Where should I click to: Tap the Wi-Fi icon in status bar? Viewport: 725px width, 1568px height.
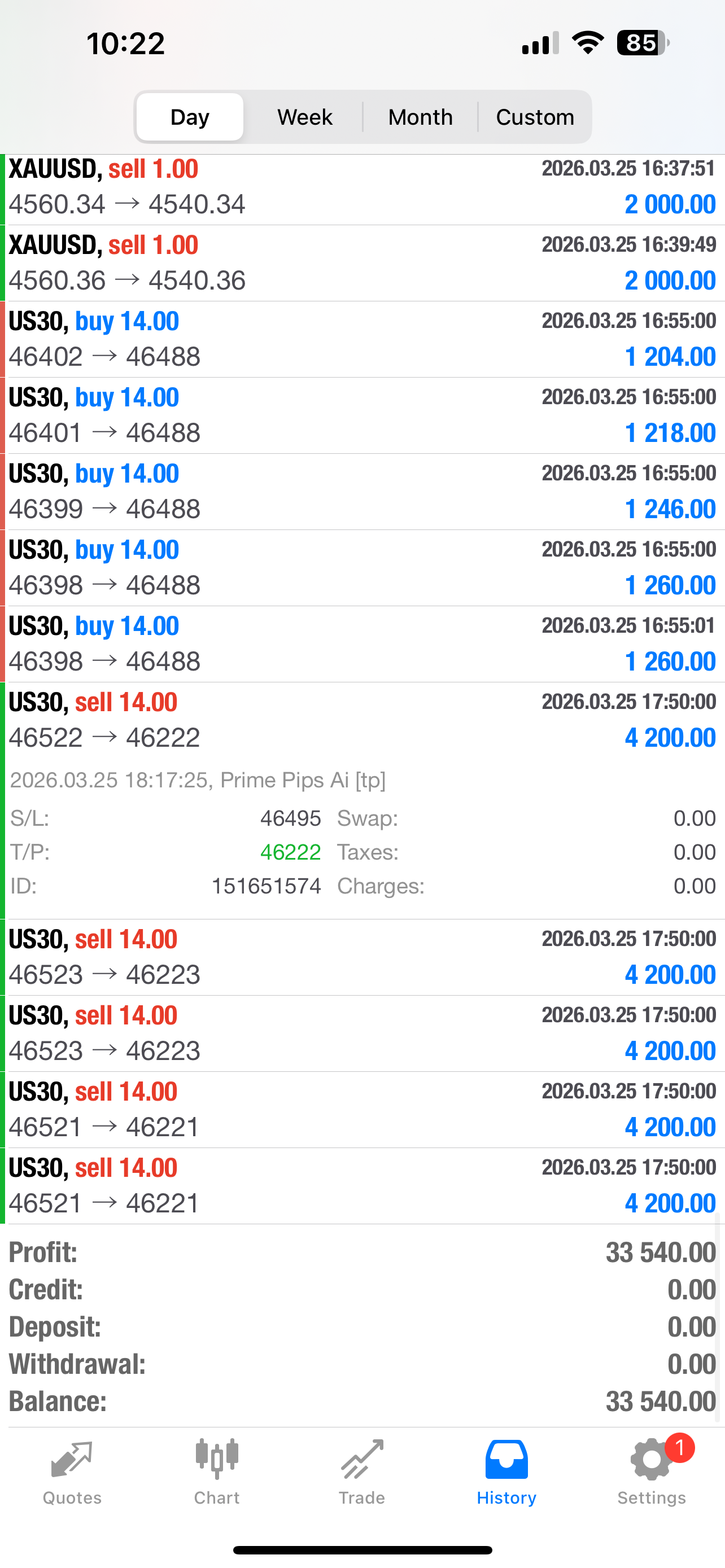click(x=586, y=41)
